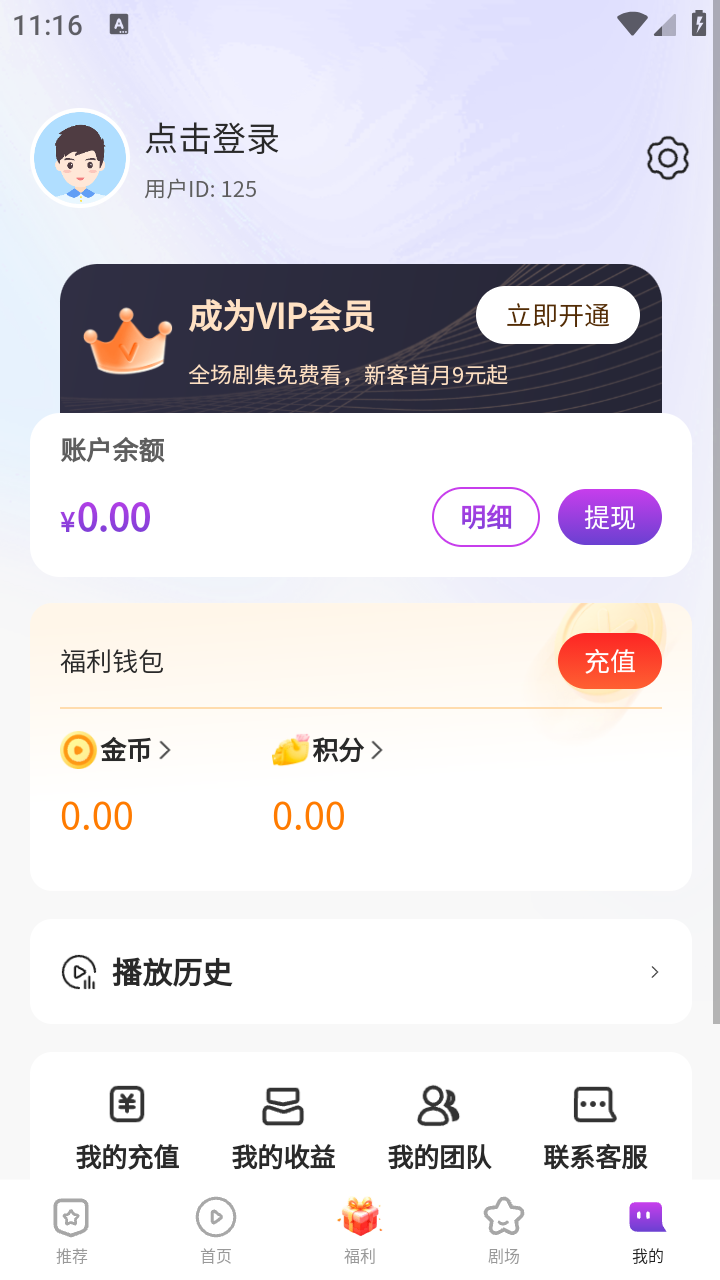Tap the 联系客服 customer service icon
Image resolution: width=720 pixels, height=1280 pixels.
(594, 1106)
